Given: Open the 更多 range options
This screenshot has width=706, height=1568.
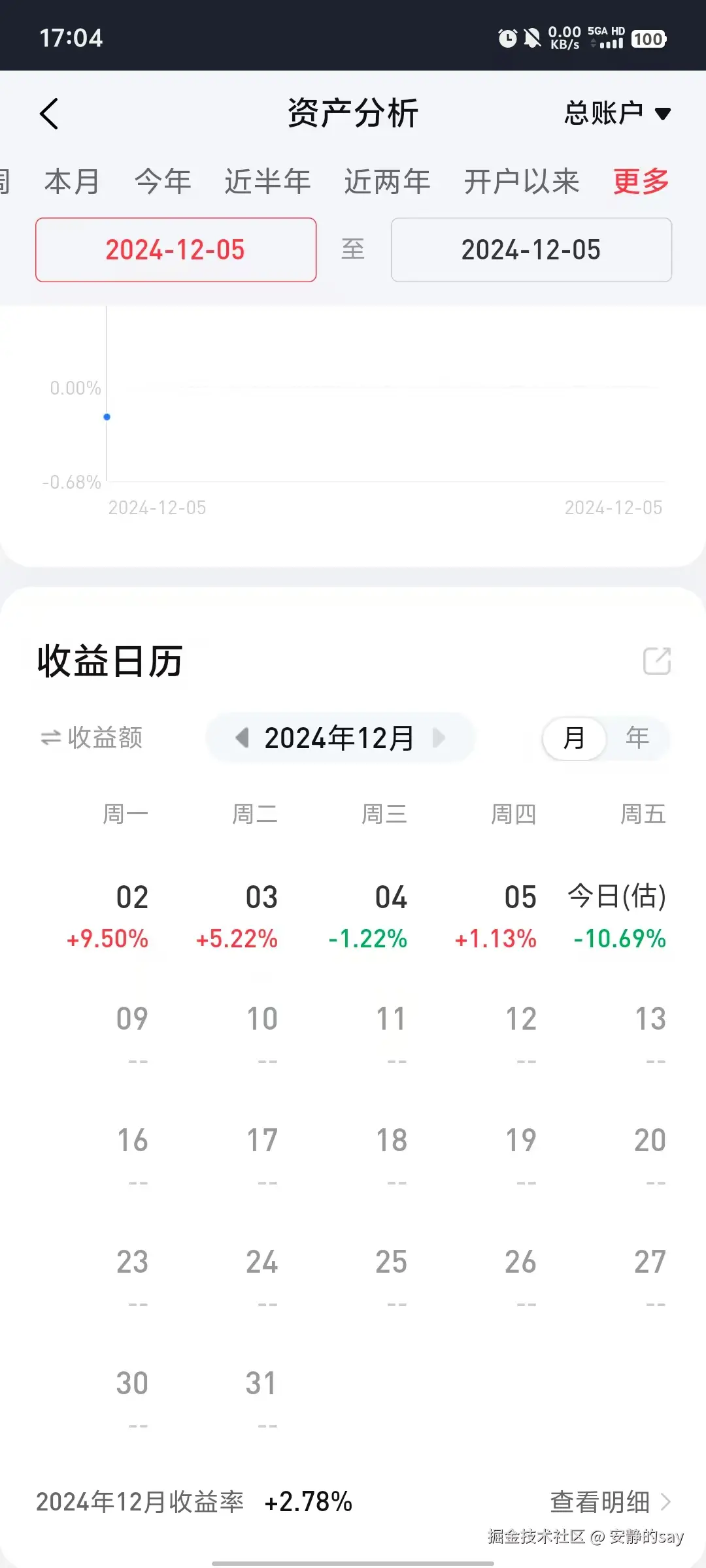Looking at the screenshot, I should (x=641, y=181).
